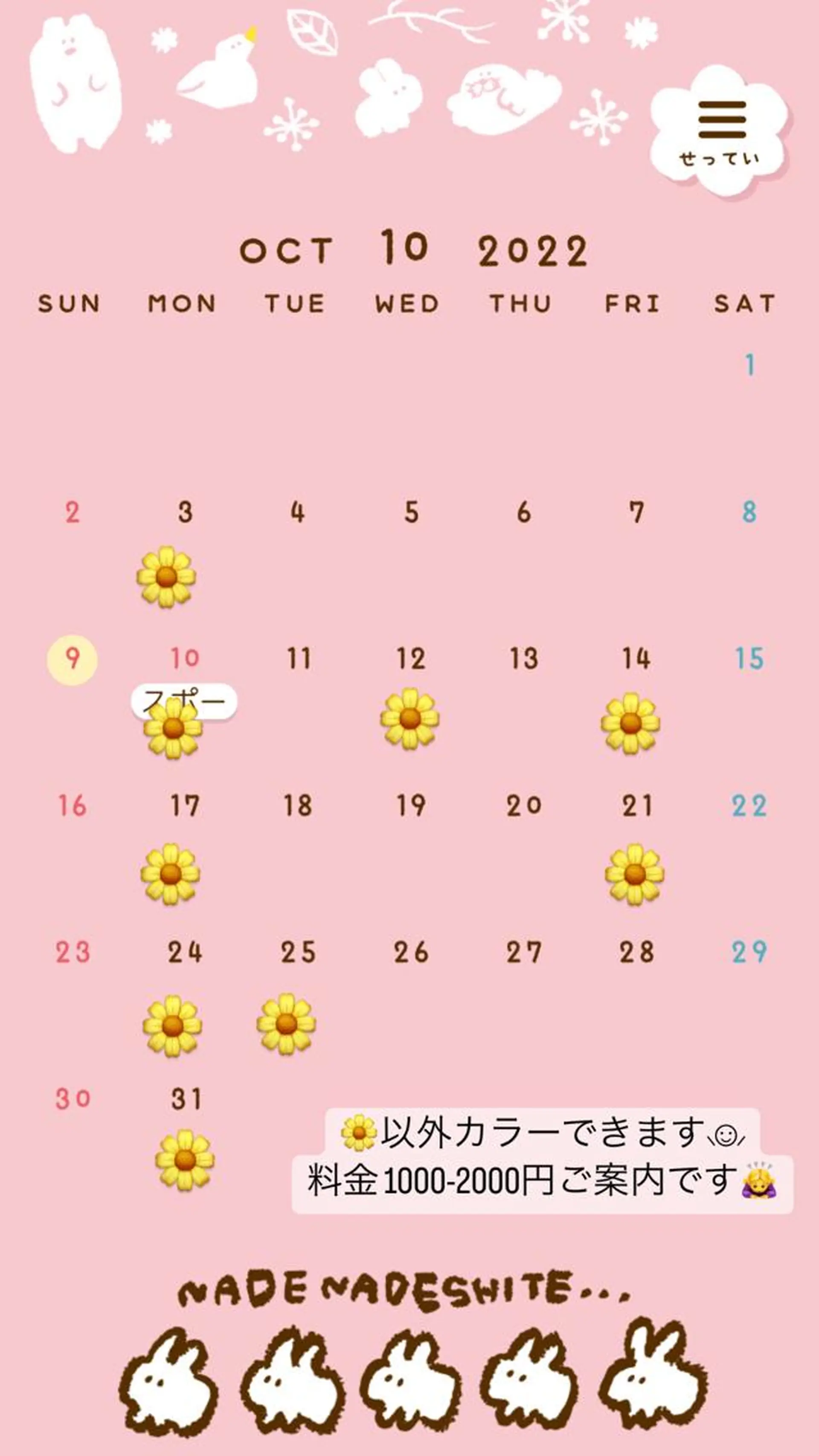
Task: Select October 23 on the calendar
Action: [73, 952]
